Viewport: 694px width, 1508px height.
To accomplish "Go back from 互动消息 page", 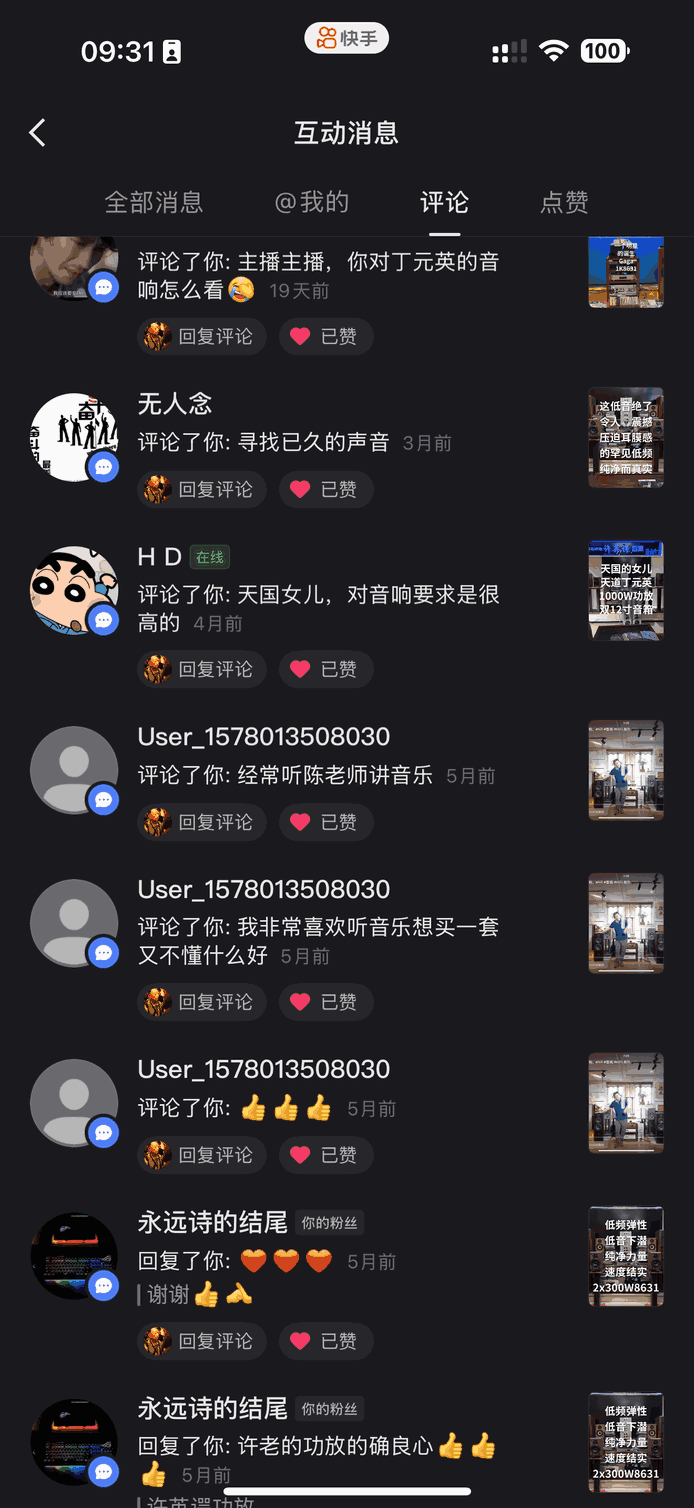I will point(38,133).
